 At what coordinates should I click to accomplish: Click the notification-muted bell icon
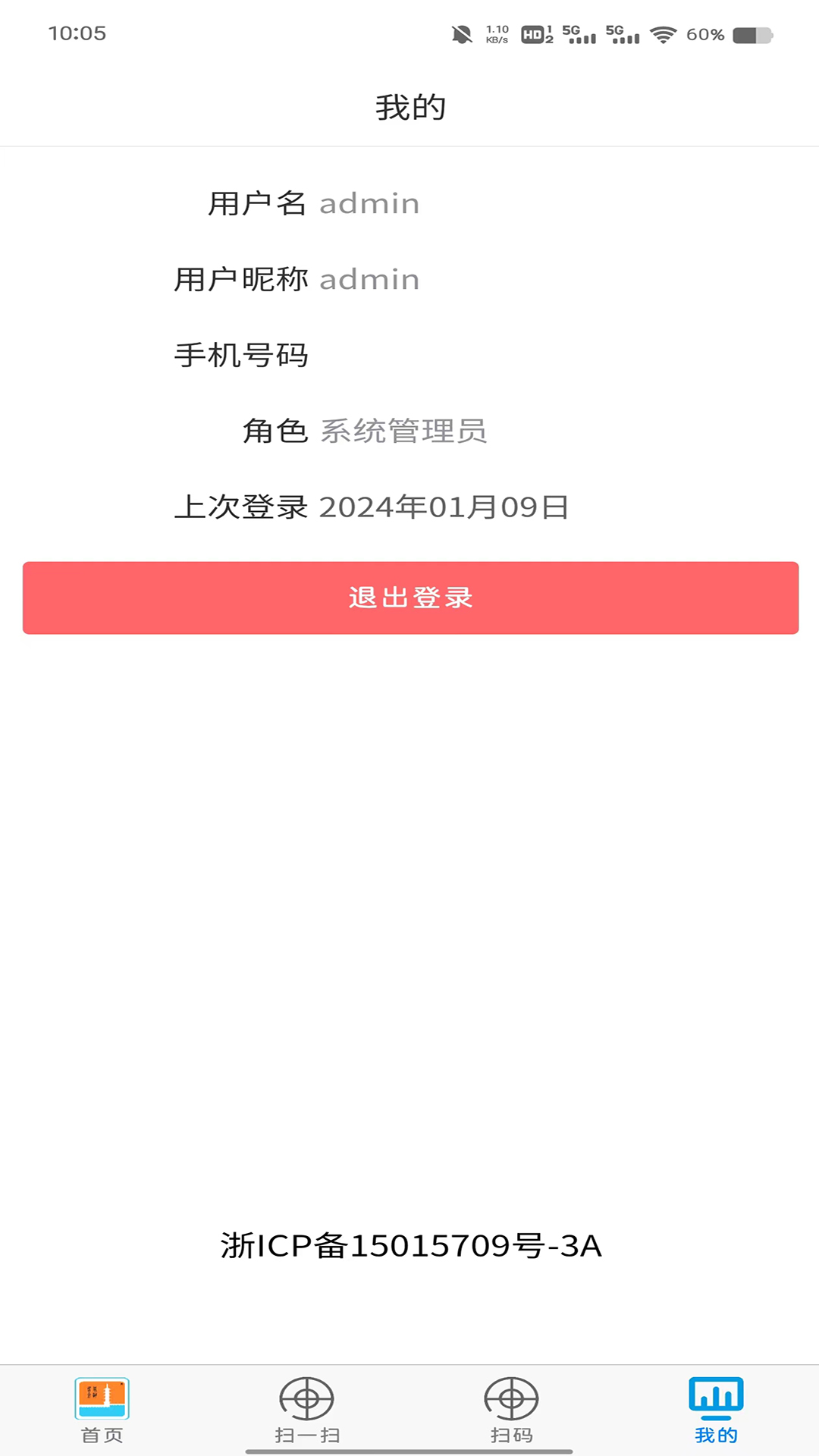[463, 33]
